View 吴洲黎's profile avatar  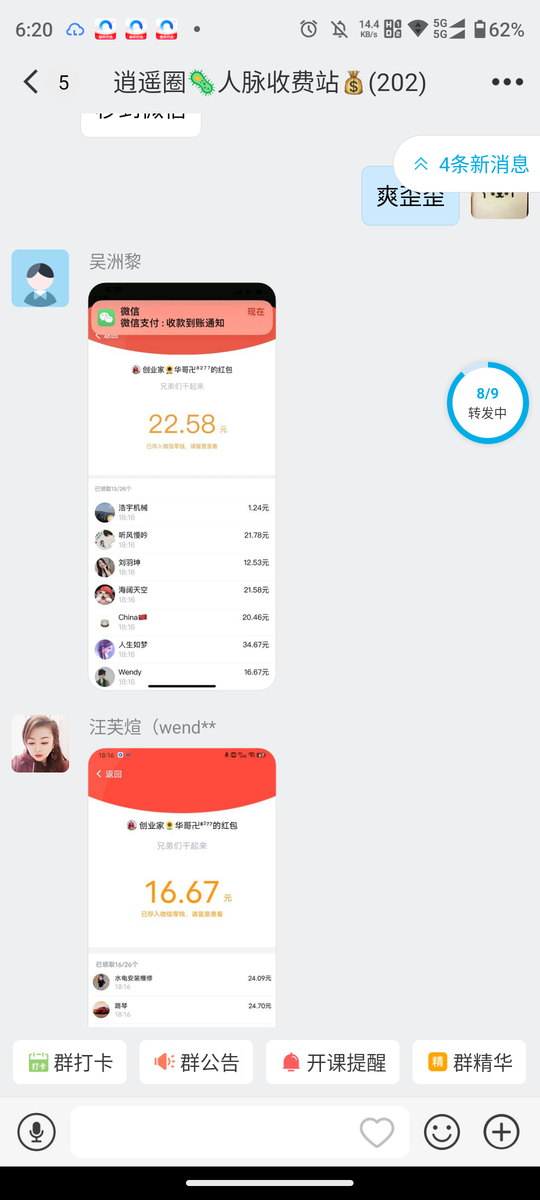coord(40,278)
